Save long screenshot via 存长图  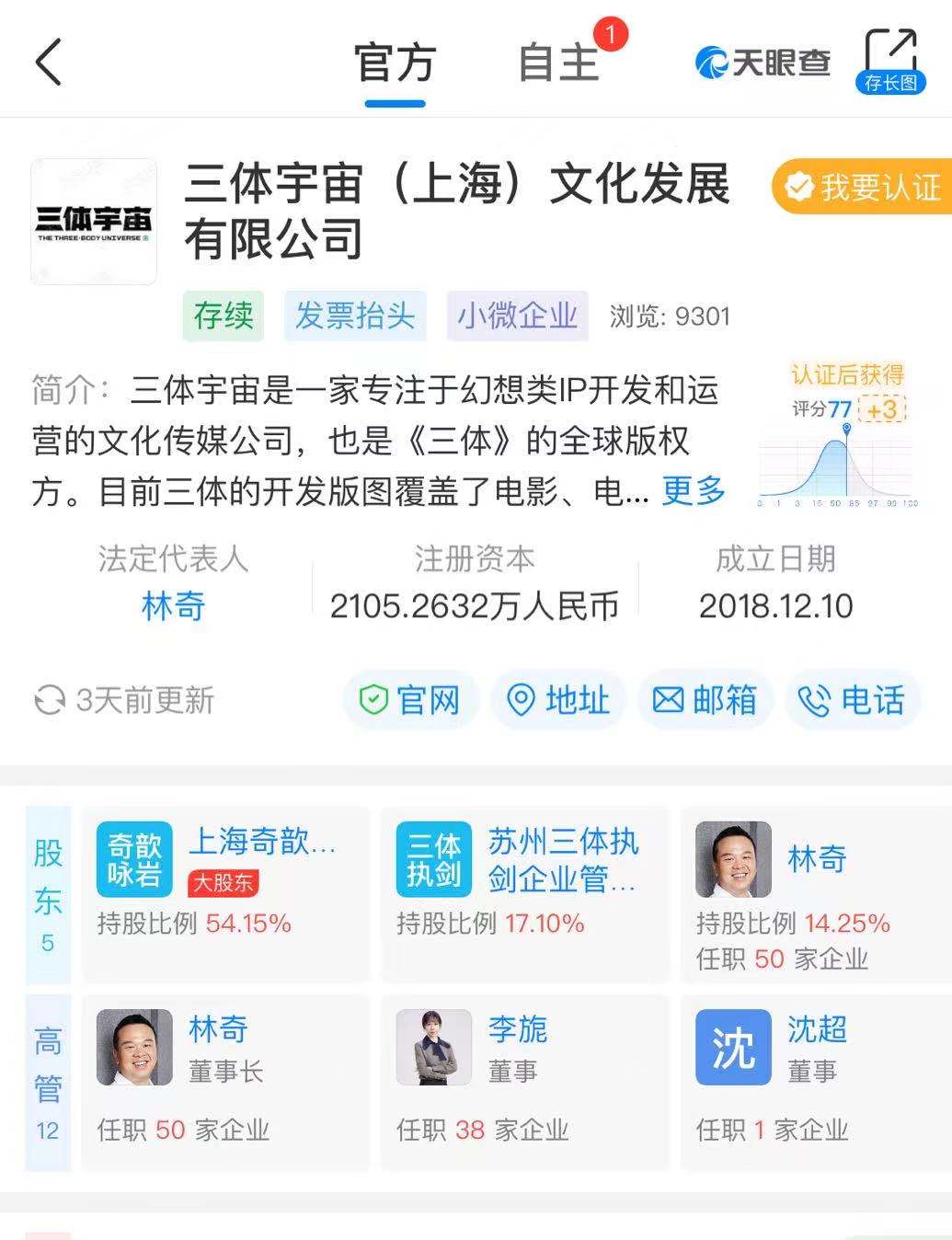[x=890, y=61]
